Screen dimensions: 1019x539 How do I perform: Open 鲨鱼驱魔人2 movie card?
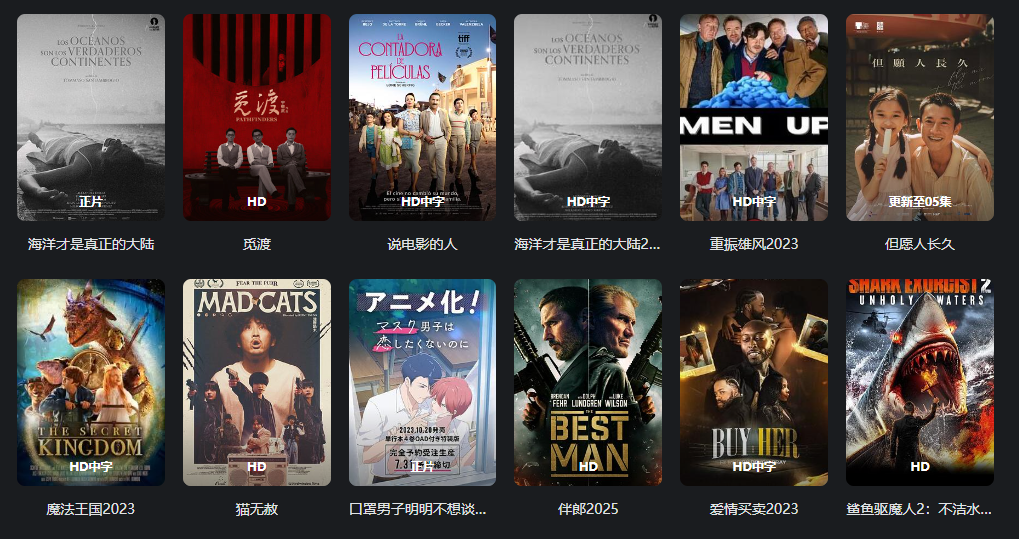(x=920, y=382)
